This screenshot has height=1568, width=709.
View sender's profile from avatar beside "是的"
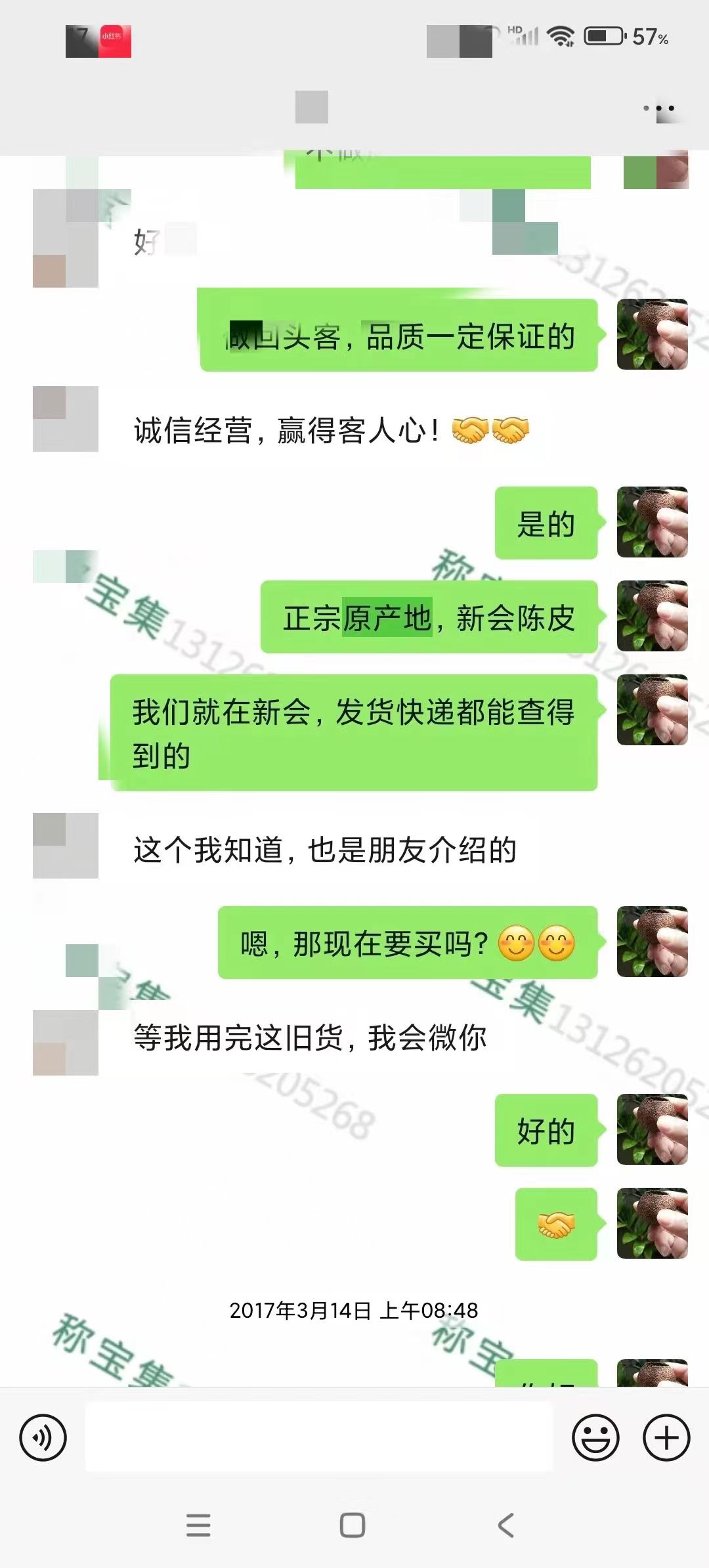click(x=653, y=523)
